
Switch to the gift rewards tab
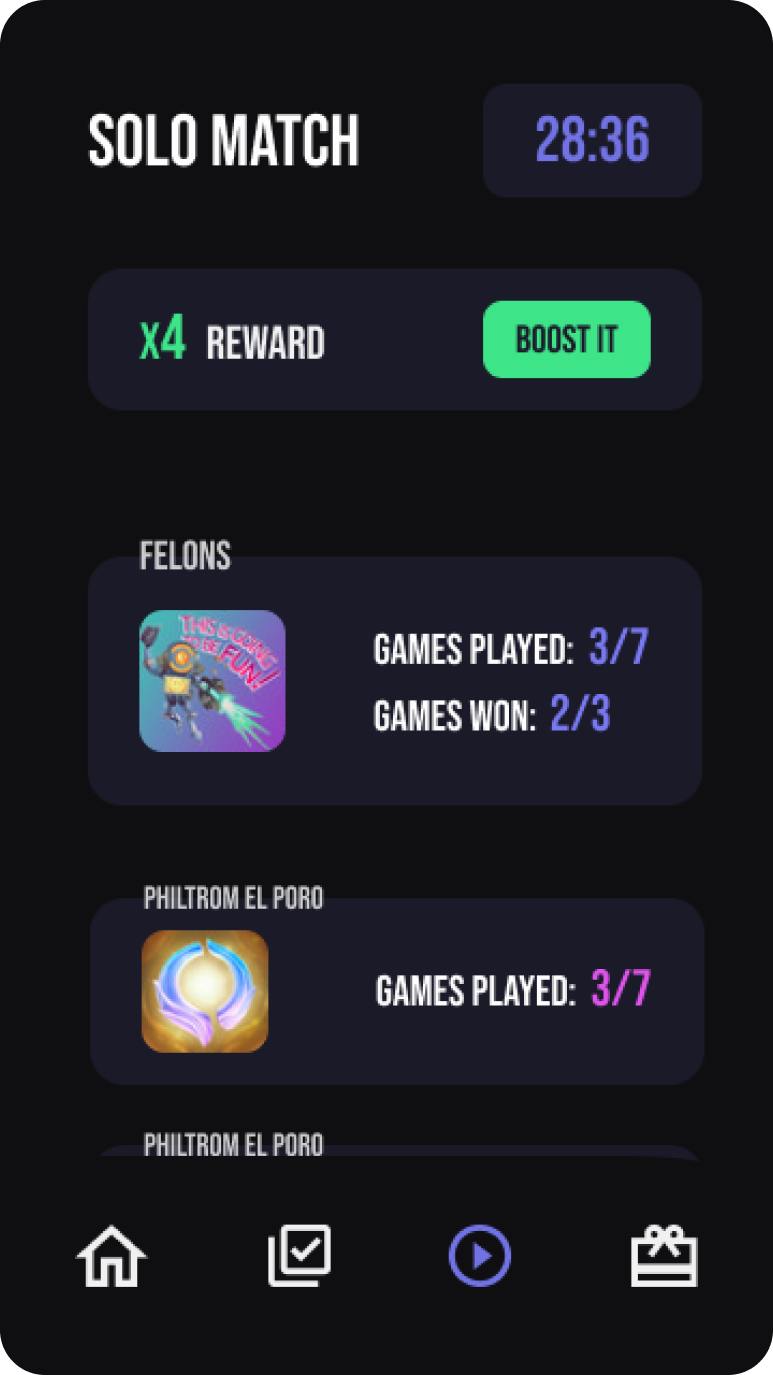click(664, 1255)
